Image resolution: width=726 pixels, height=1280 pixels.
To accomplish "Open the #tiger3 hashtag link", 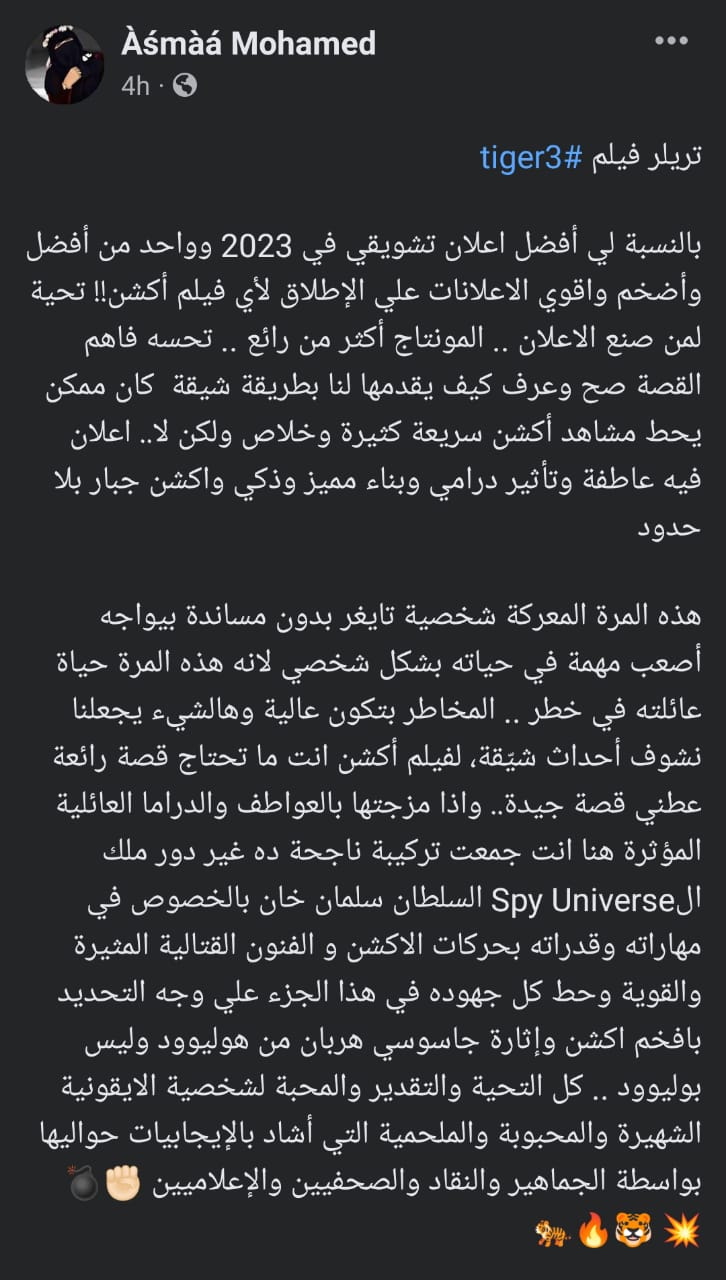I will [524, 159].
